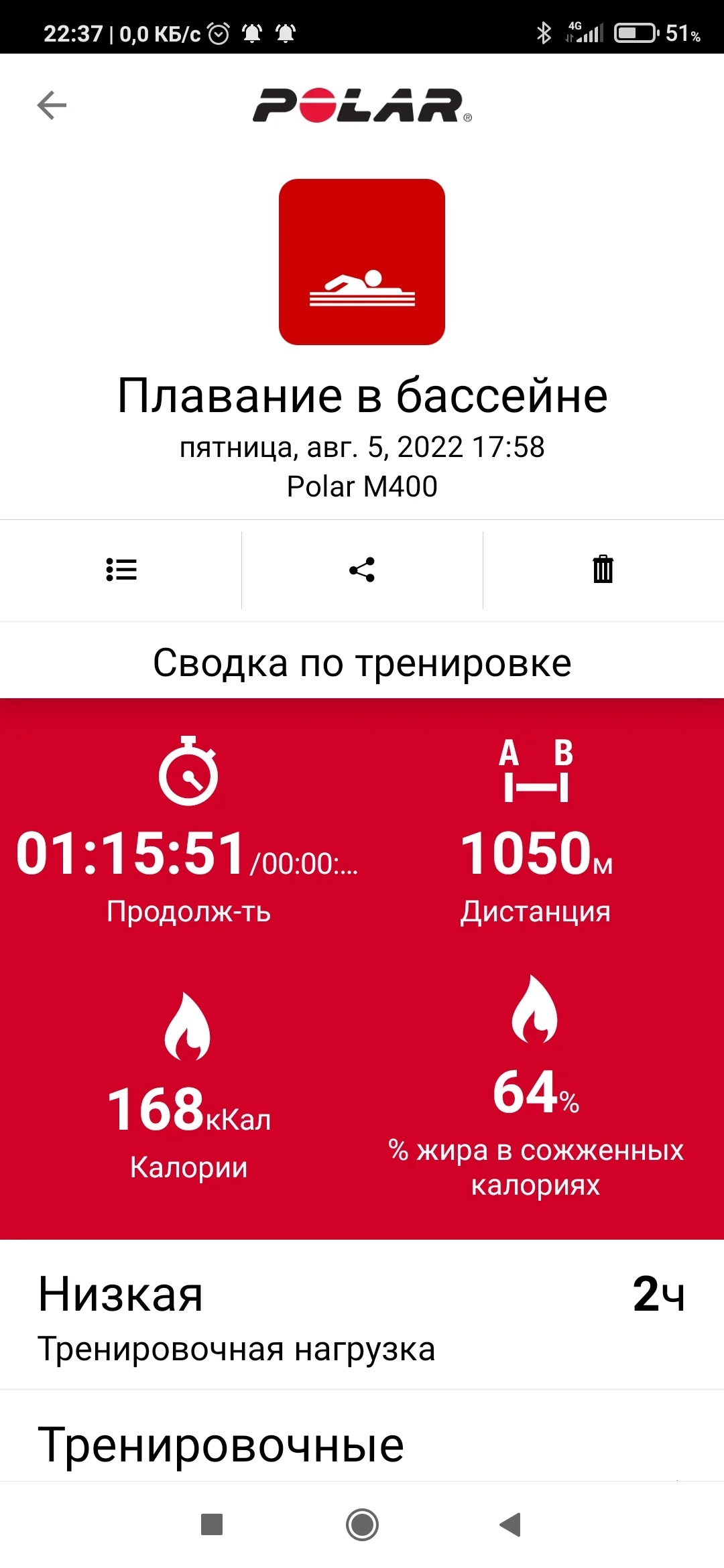Open recent apps from navigation bar
This screenshot has height=1568, width=724.
212,1524
